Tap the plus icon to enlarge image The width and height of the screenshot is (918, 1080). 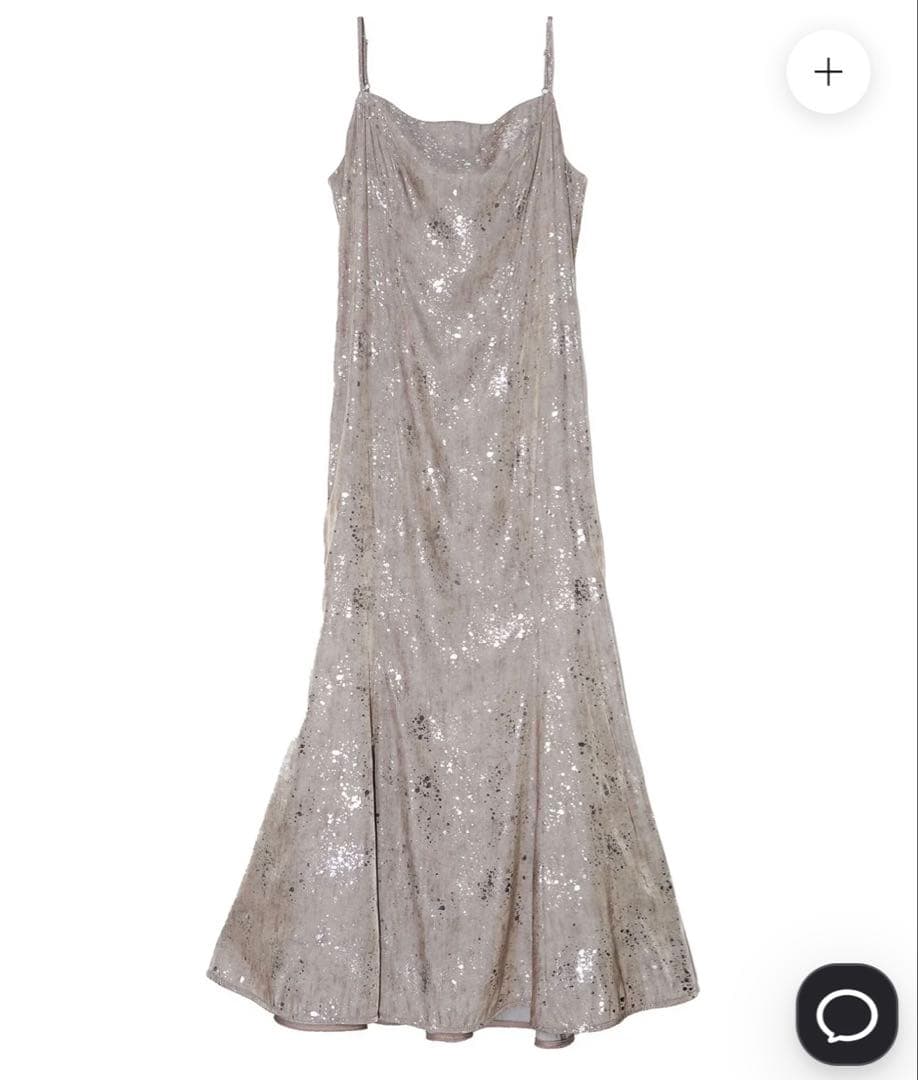coord(828,72)
